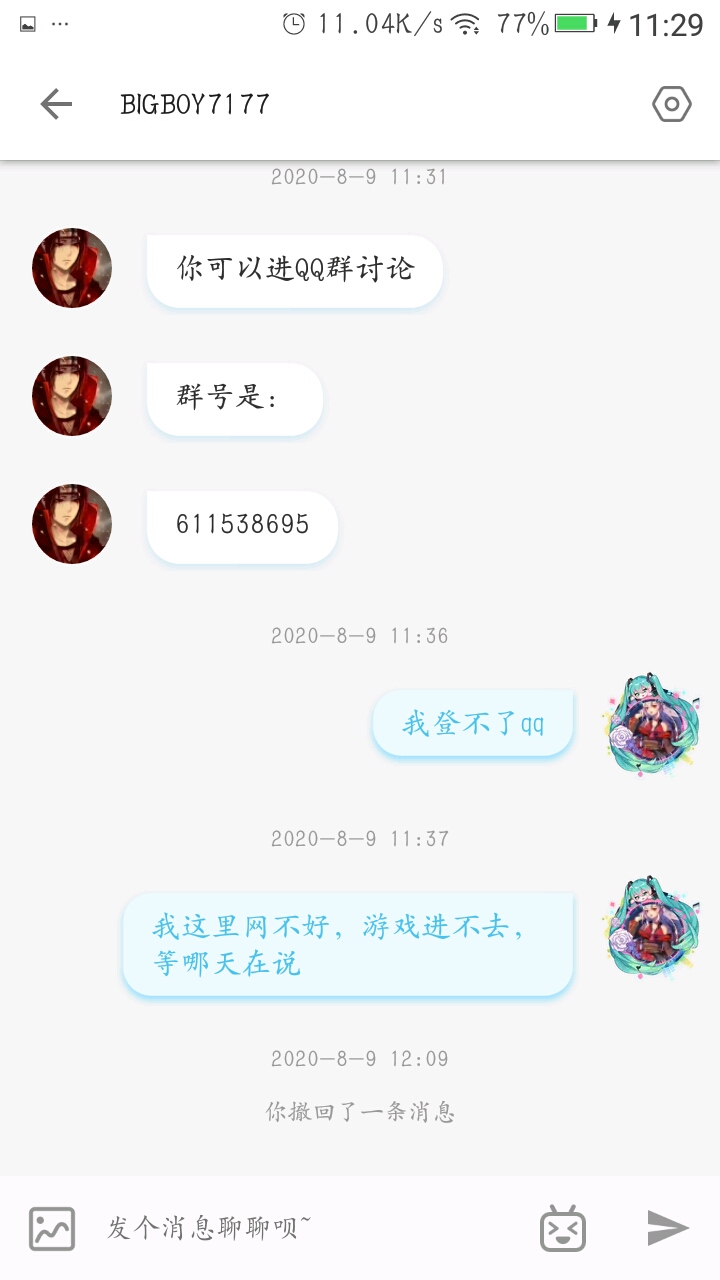Attach an image to the message
Image resolution: width=720 pixels, height=1280 pixels.
pyautogui.click(x=52, y=1228)
